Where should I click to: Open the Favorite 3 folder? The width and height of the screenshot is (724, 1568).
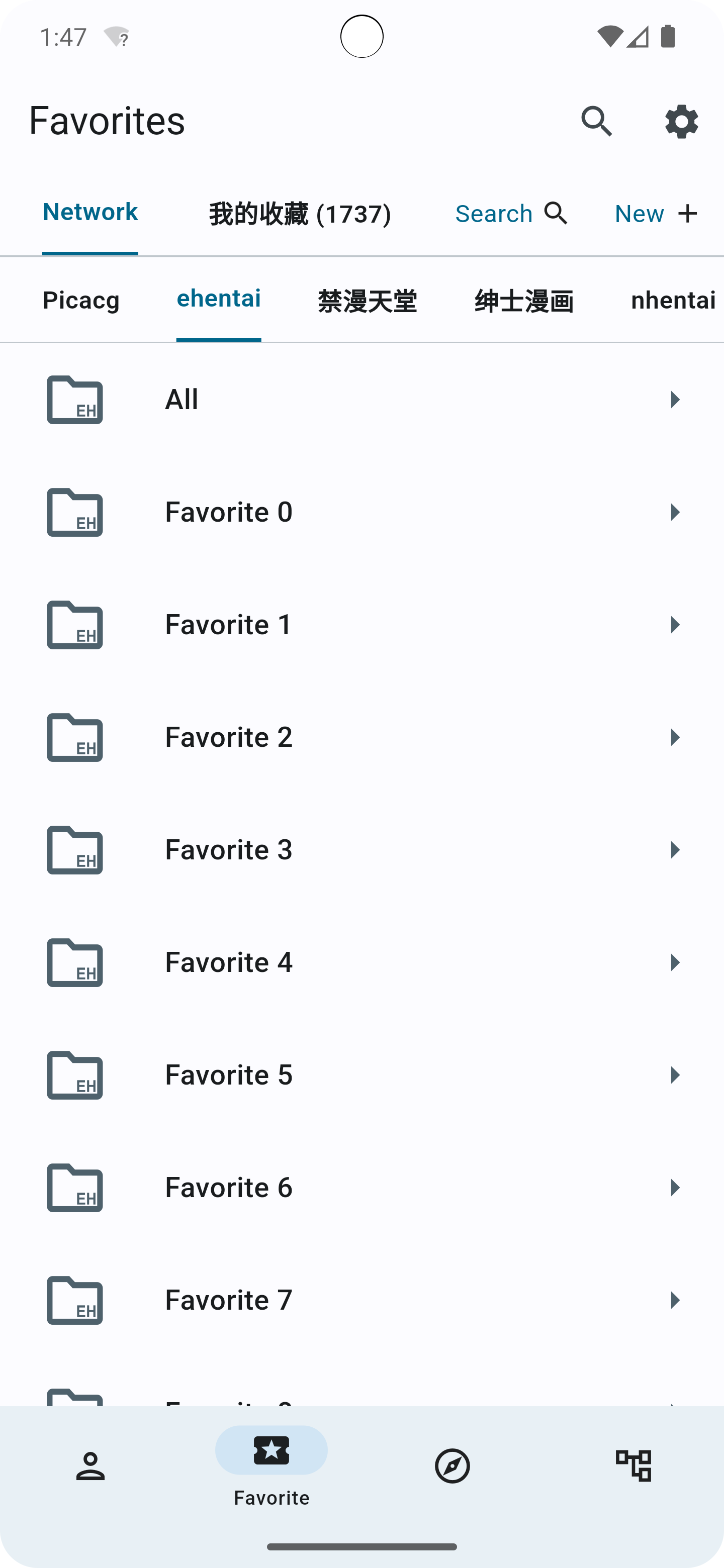(361, 850)
